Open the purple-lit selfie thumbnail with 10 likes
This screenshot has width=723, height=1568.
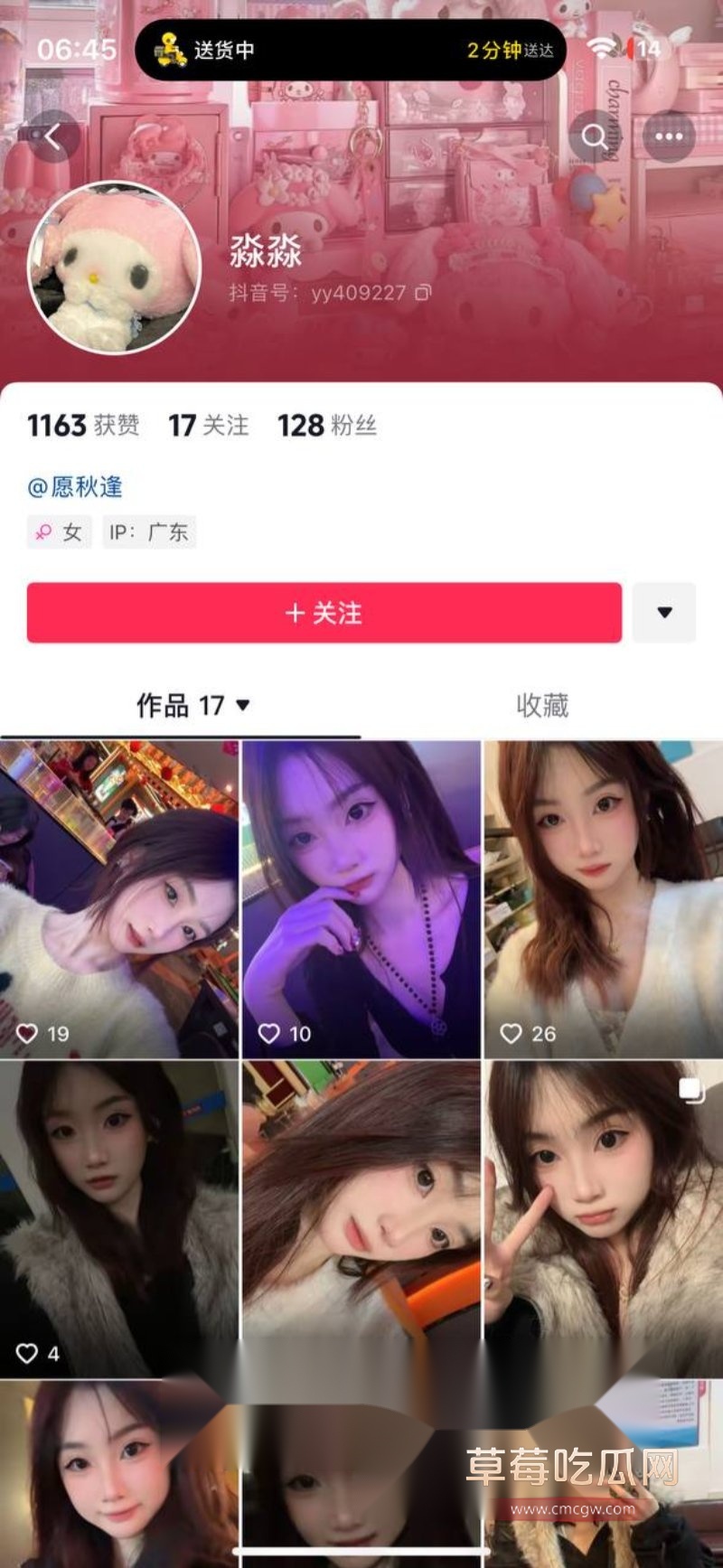tap(361, 890)
